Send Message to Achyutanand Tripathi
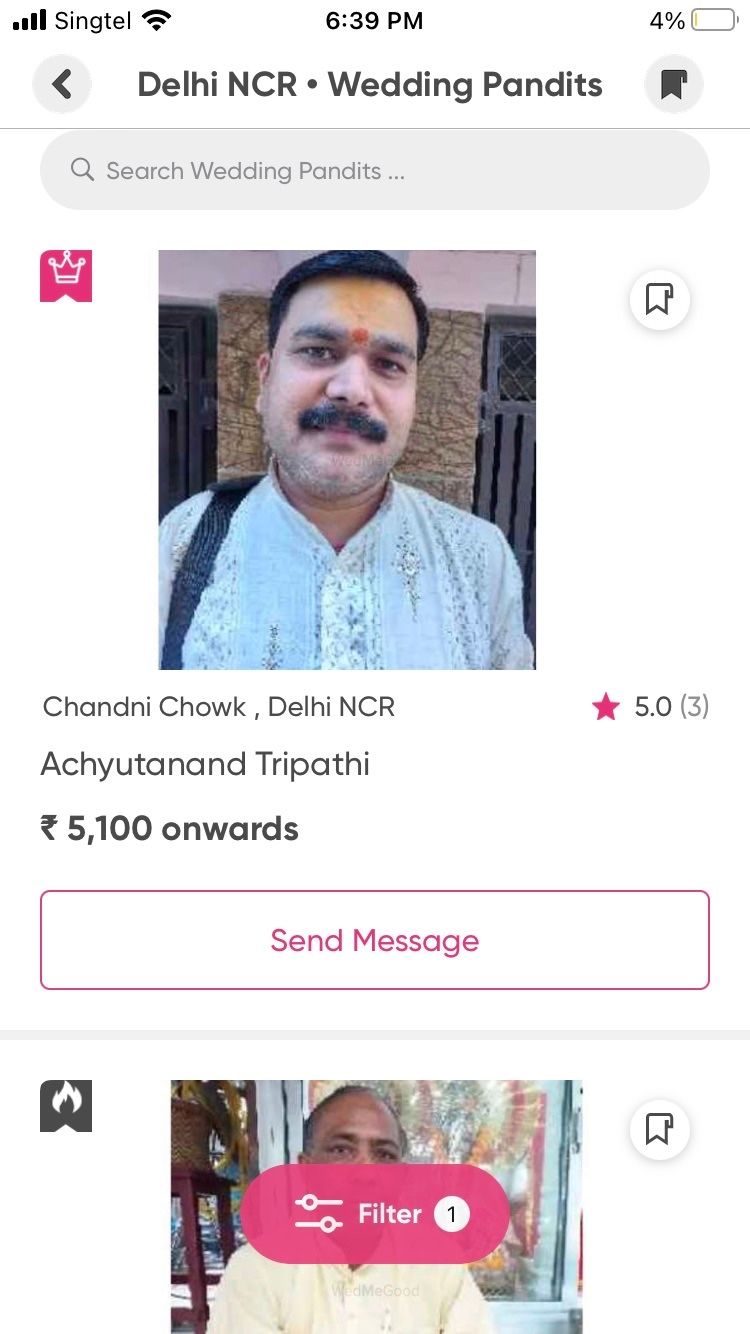The width and height of the screenshot is (750, 1334). [375, 940]
